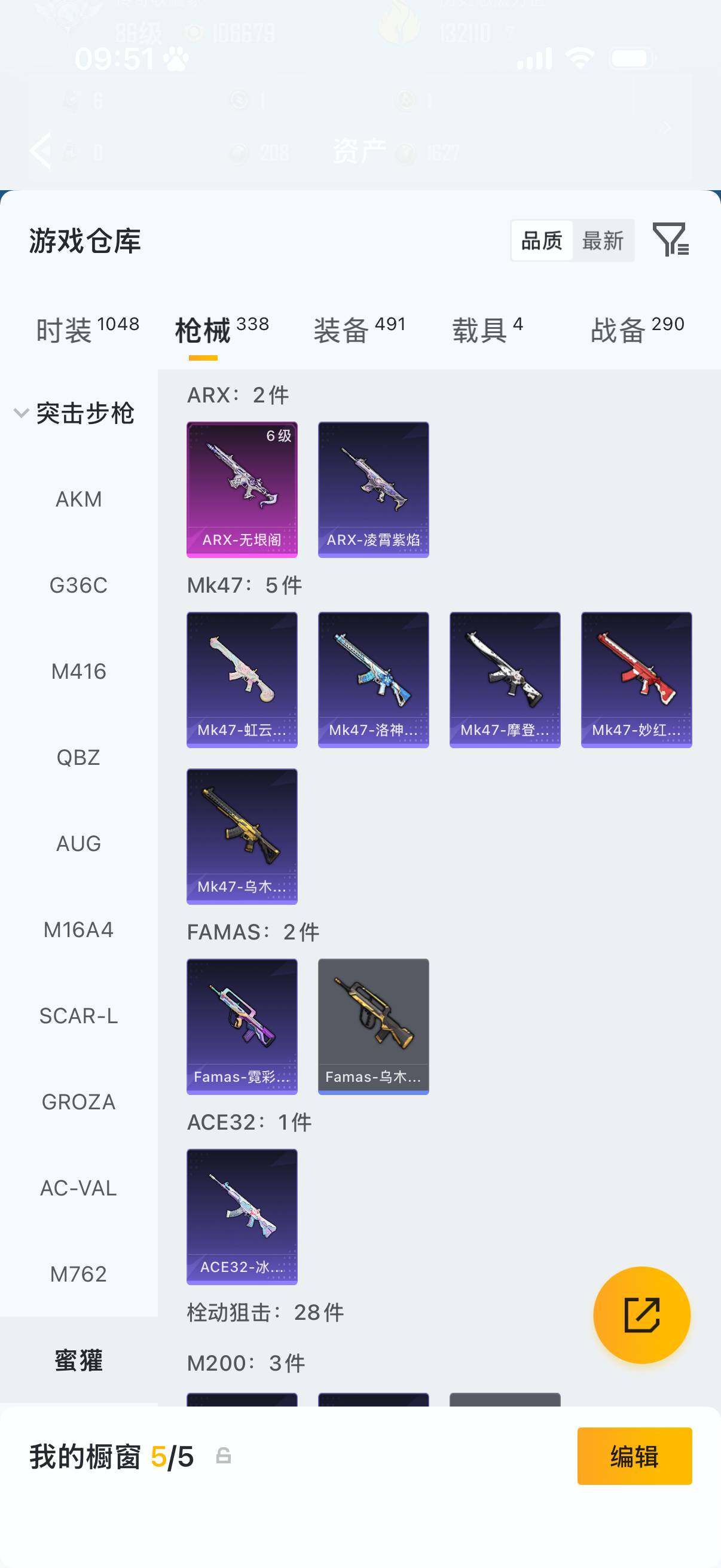Screen dimensions: 721x1568
Task: Open the red Mk47-妙红 skin card
Action: tap(637, 680)
